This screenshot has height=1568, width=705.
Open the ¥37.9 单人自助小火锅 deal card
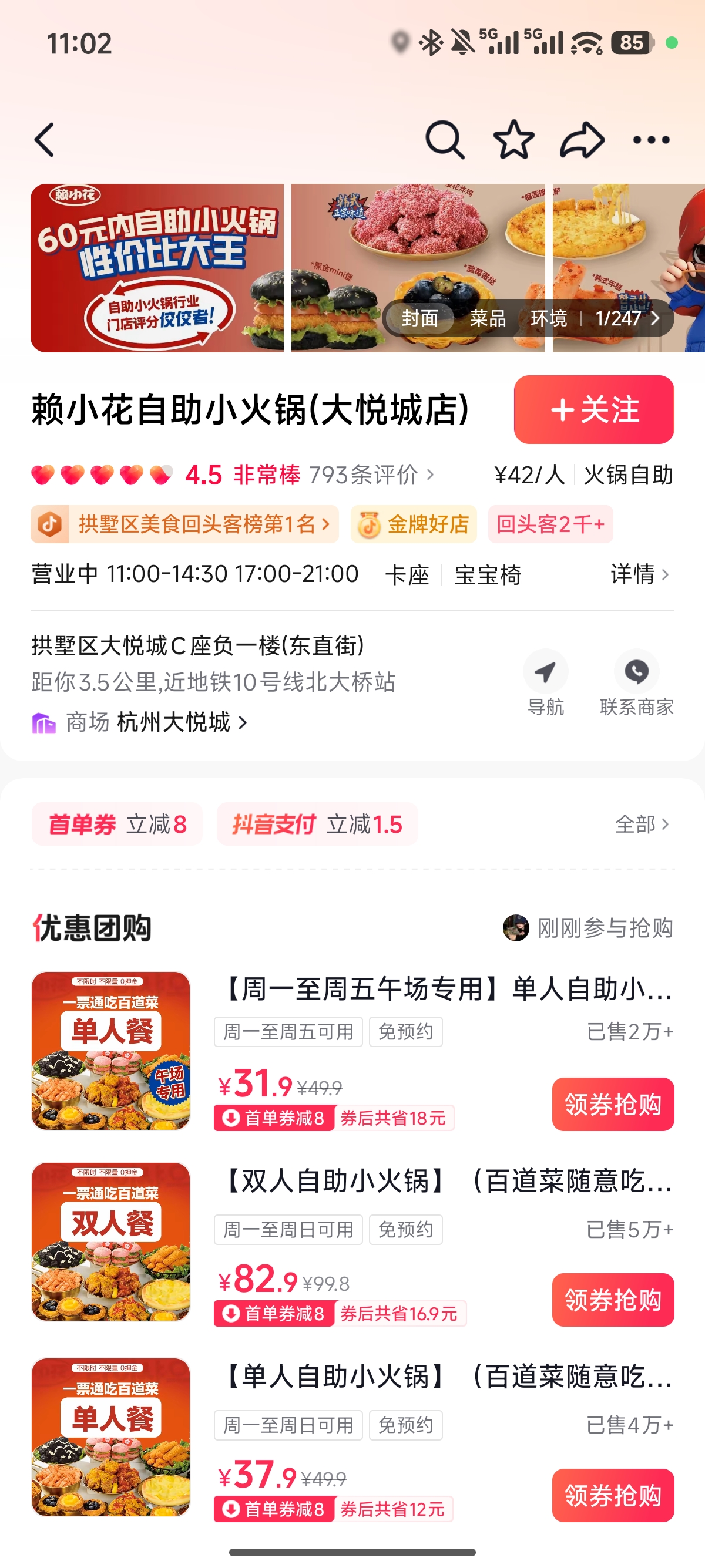click(x=352, y=1439)
